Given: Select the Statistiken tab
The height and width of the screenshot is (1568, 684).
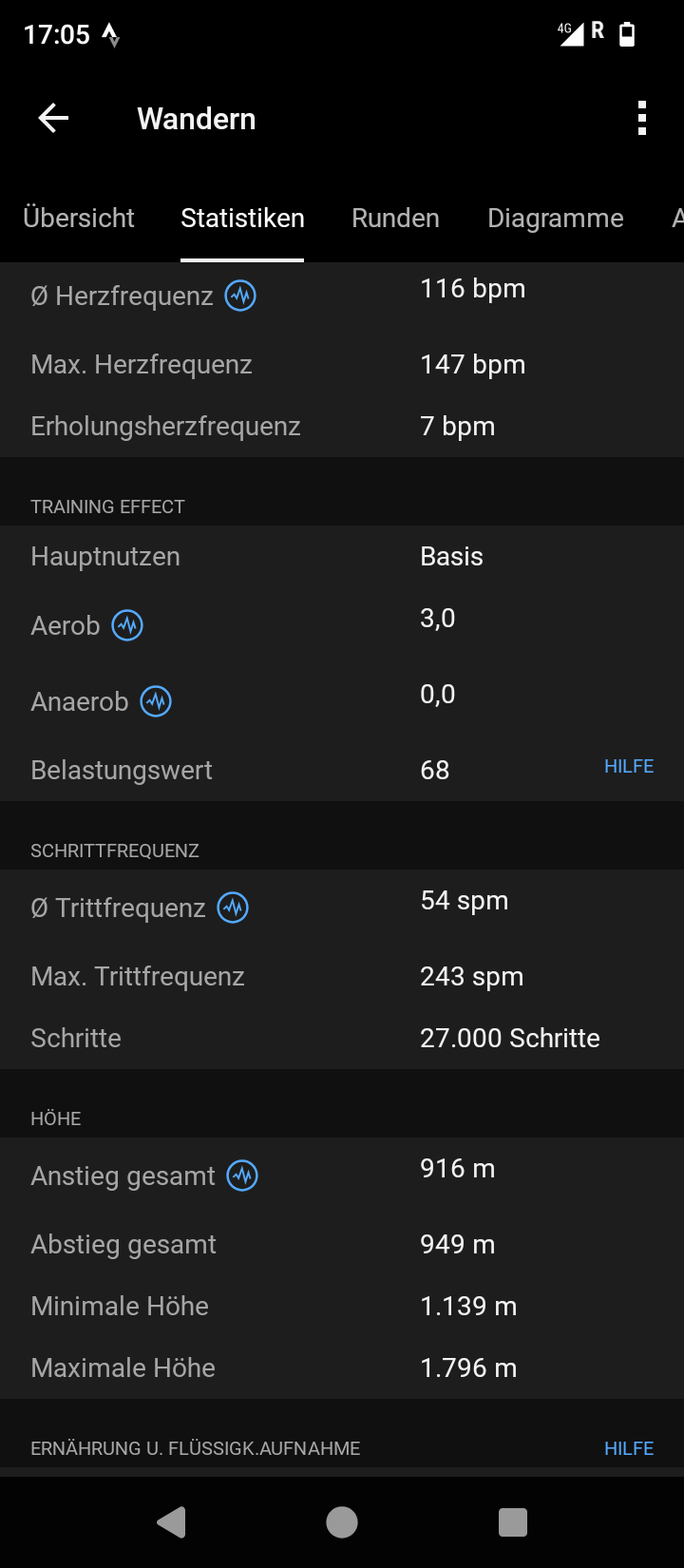Looking at the screenshot, I should tap(242, 219).
